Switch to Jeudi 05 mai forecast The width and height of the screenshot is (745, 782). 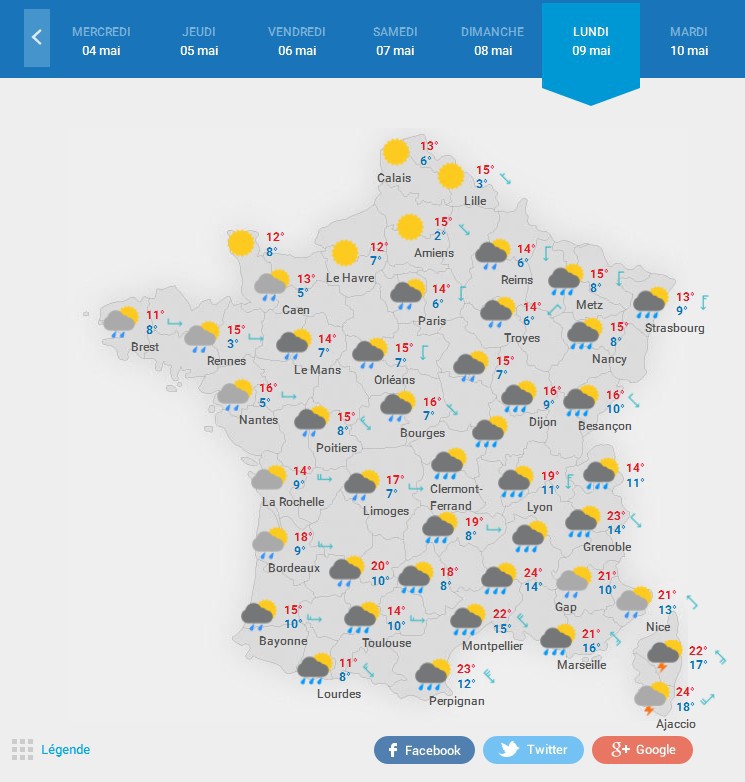click(199, 41)
